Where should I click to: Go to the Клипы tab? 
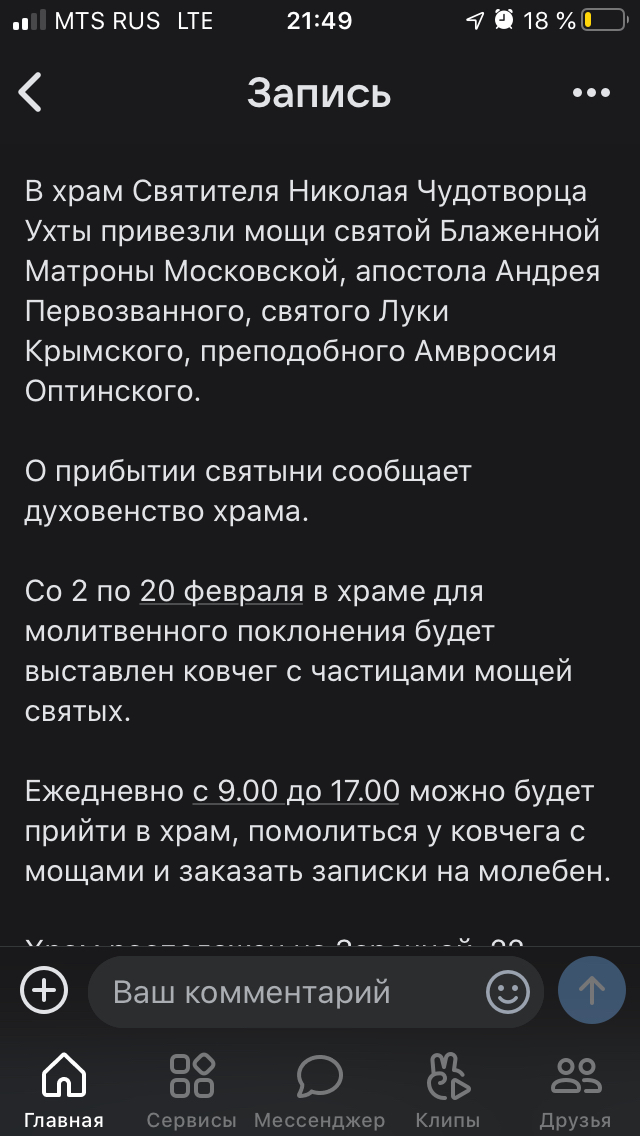point(447,1088)
